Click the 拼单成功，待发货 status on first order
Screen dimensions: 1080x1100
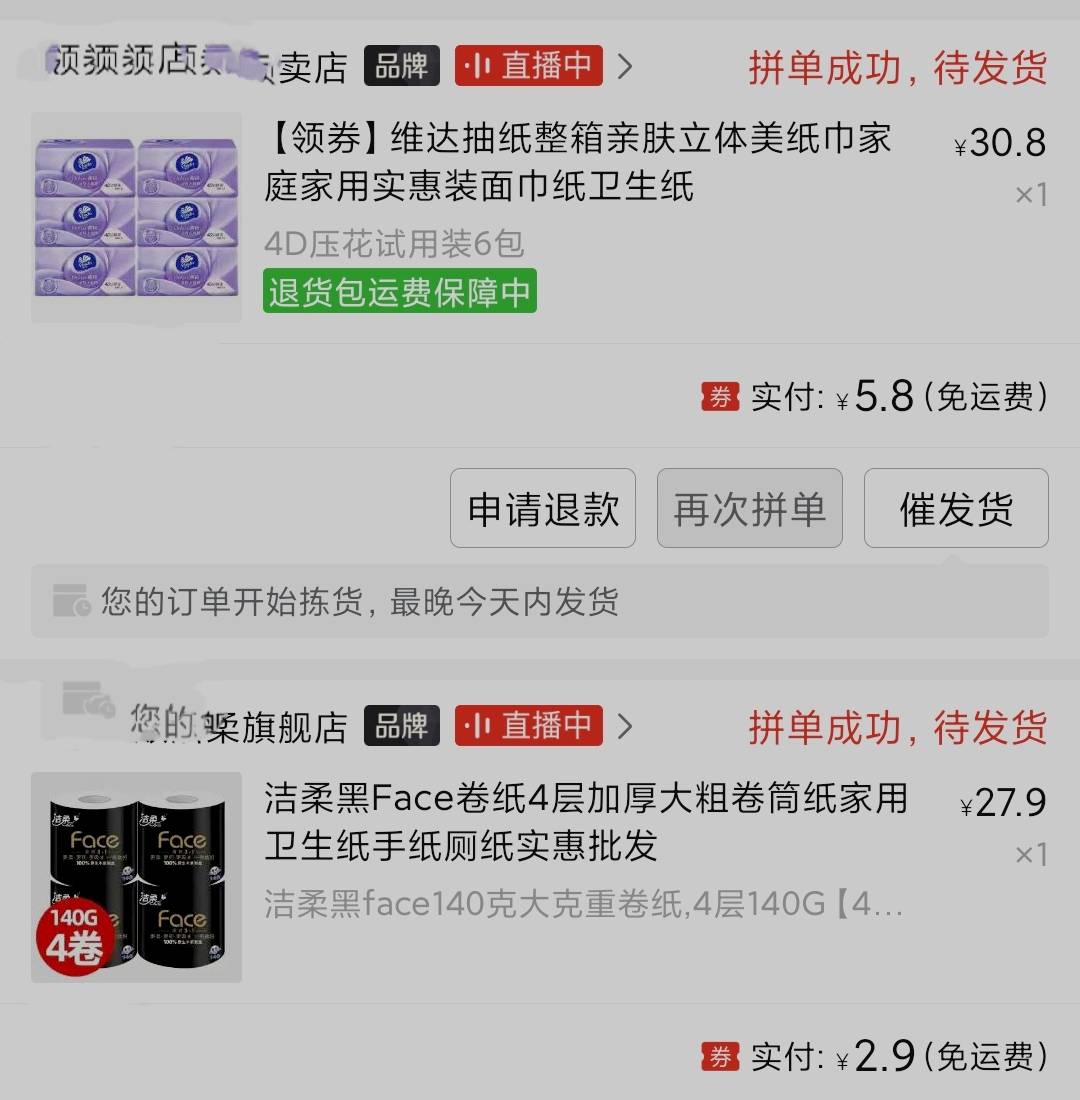pyautogui.click(x=897, y=68)
